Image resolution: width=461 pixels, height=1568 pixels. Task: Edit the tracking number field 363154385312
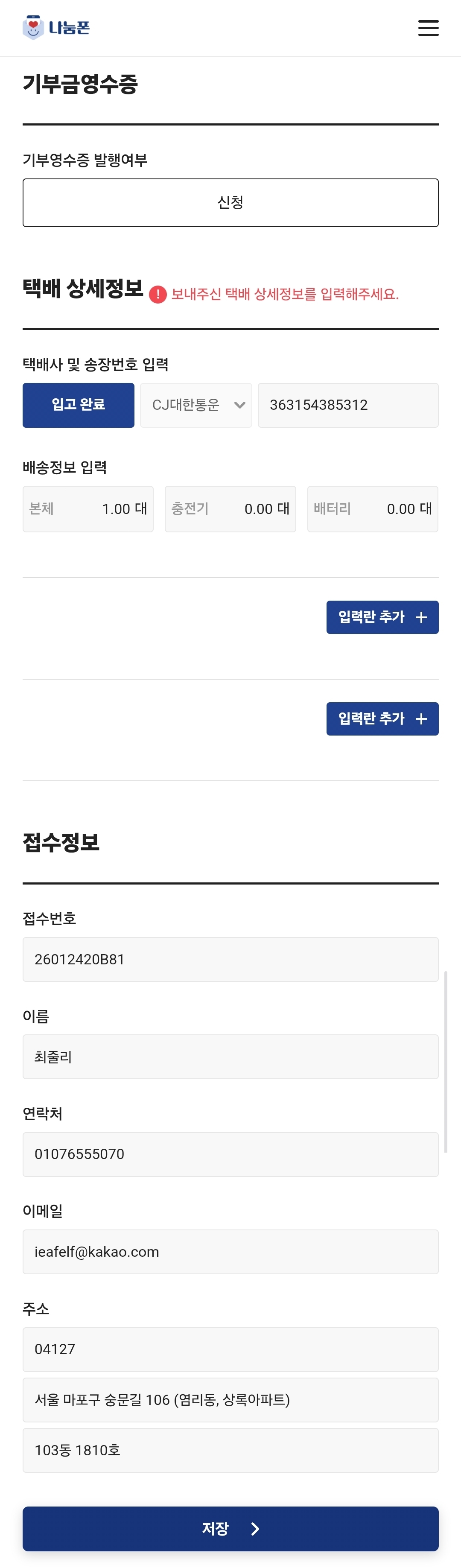point(348,405)
